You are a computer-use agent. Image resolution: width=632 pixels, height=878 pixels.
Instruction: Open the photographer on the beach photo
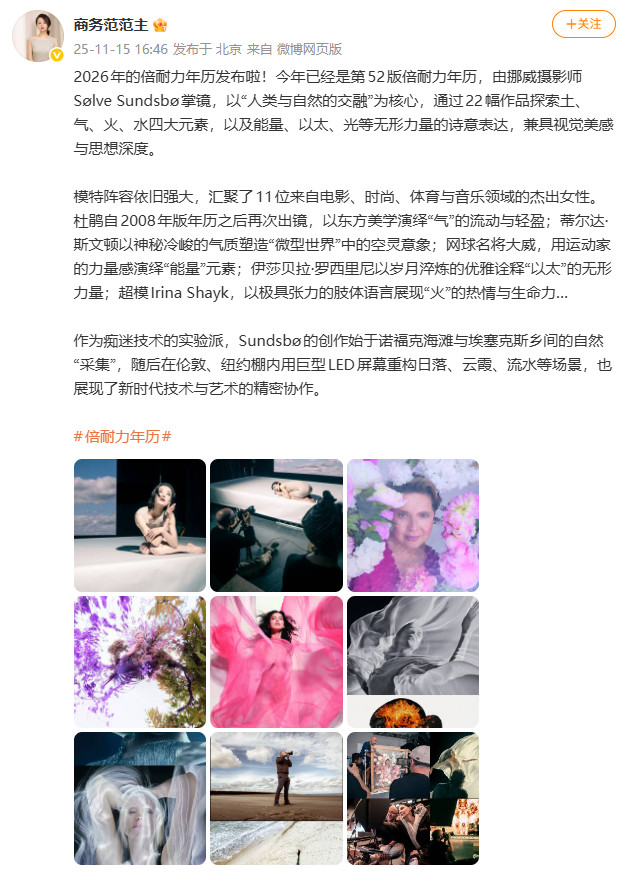[276, 798]
